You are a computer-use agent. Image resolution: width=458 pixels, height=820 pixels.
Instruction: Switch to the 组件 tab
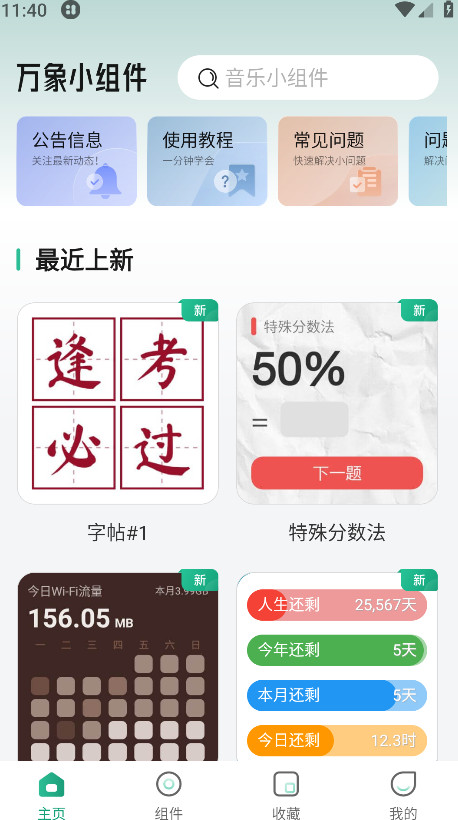[168, 794]
